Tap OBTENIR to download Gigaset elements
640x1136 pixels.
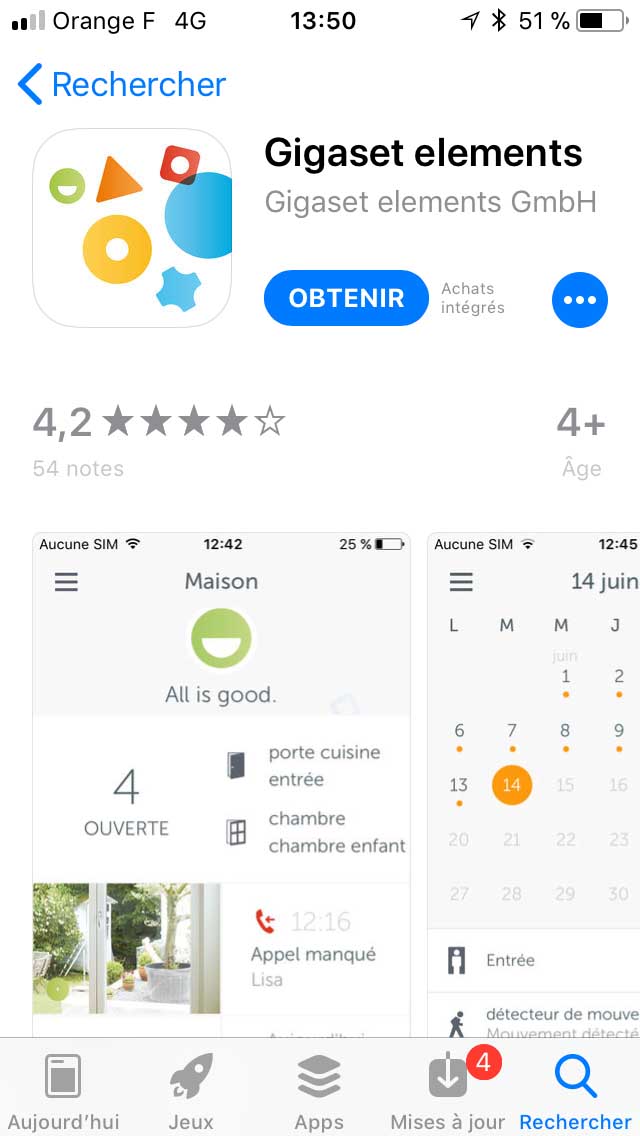tap(346, 298)
